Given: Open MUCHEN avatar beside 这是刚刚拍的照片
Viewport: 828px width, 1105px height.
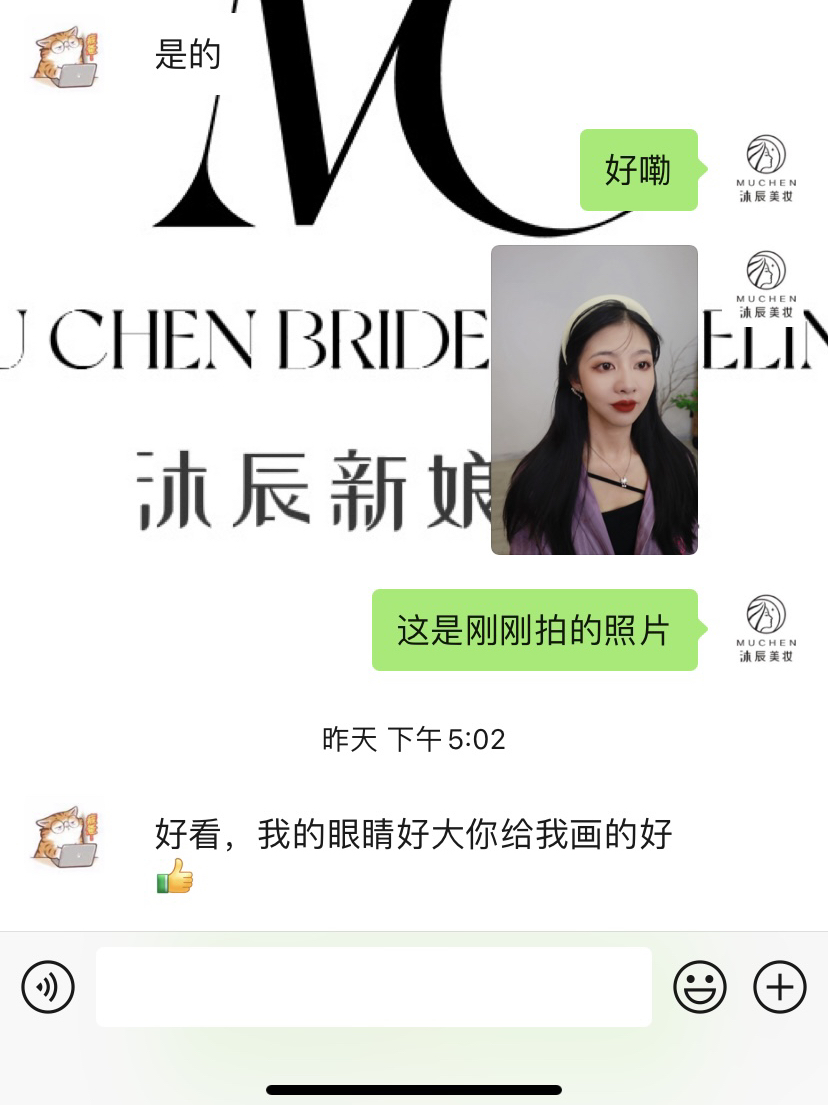Looking at the screenshot, I should click(766, 629).
